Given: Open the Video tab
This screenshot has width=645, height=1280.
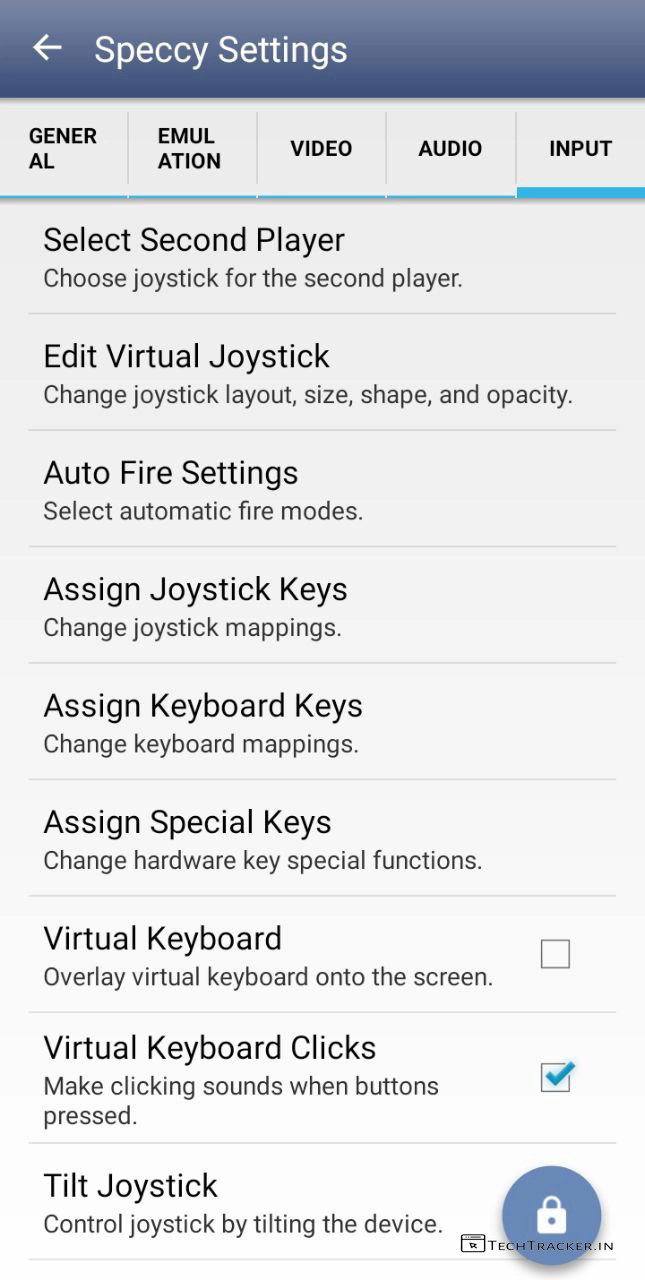Looking at the screenshot, I should click(321, 148).
